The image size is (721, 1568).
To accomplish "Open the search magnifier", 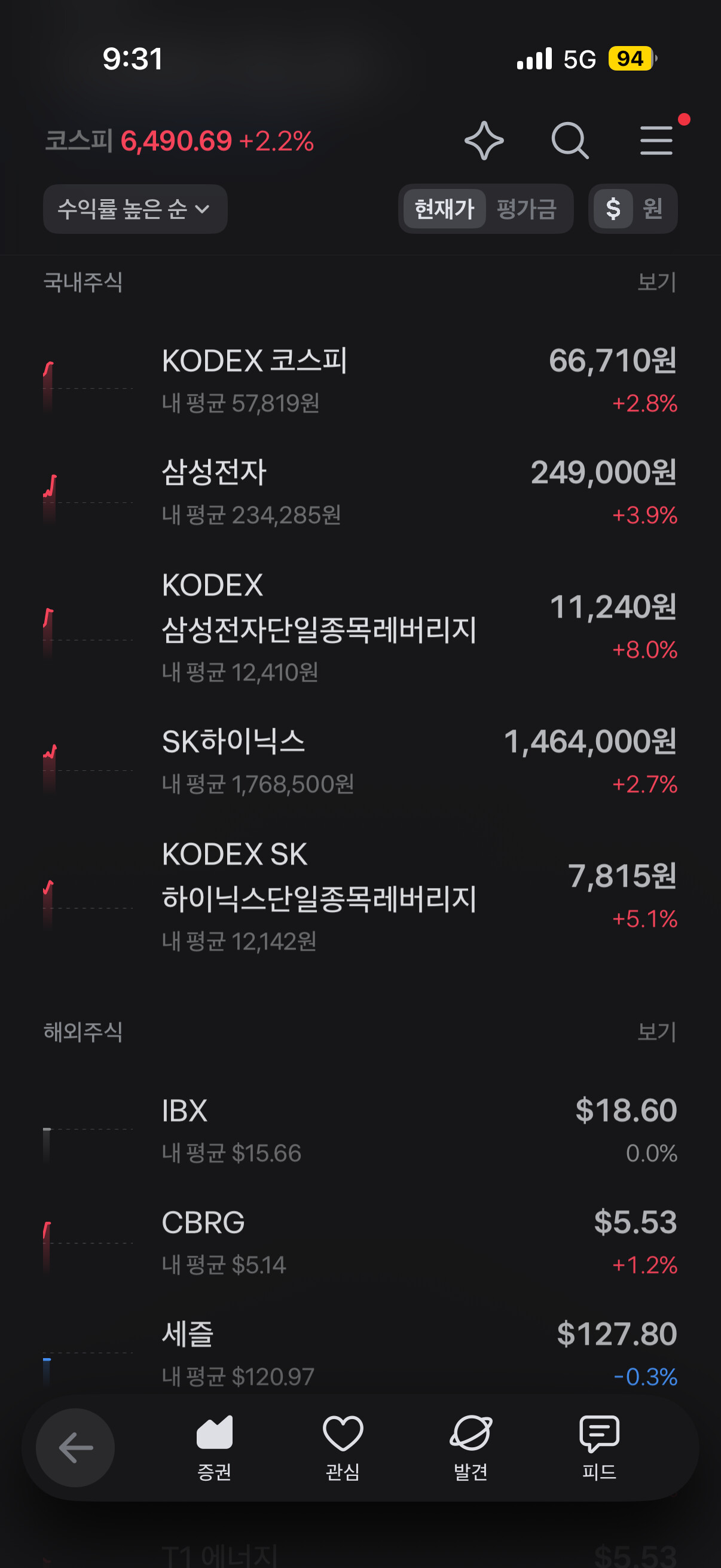I will point(570,141).
